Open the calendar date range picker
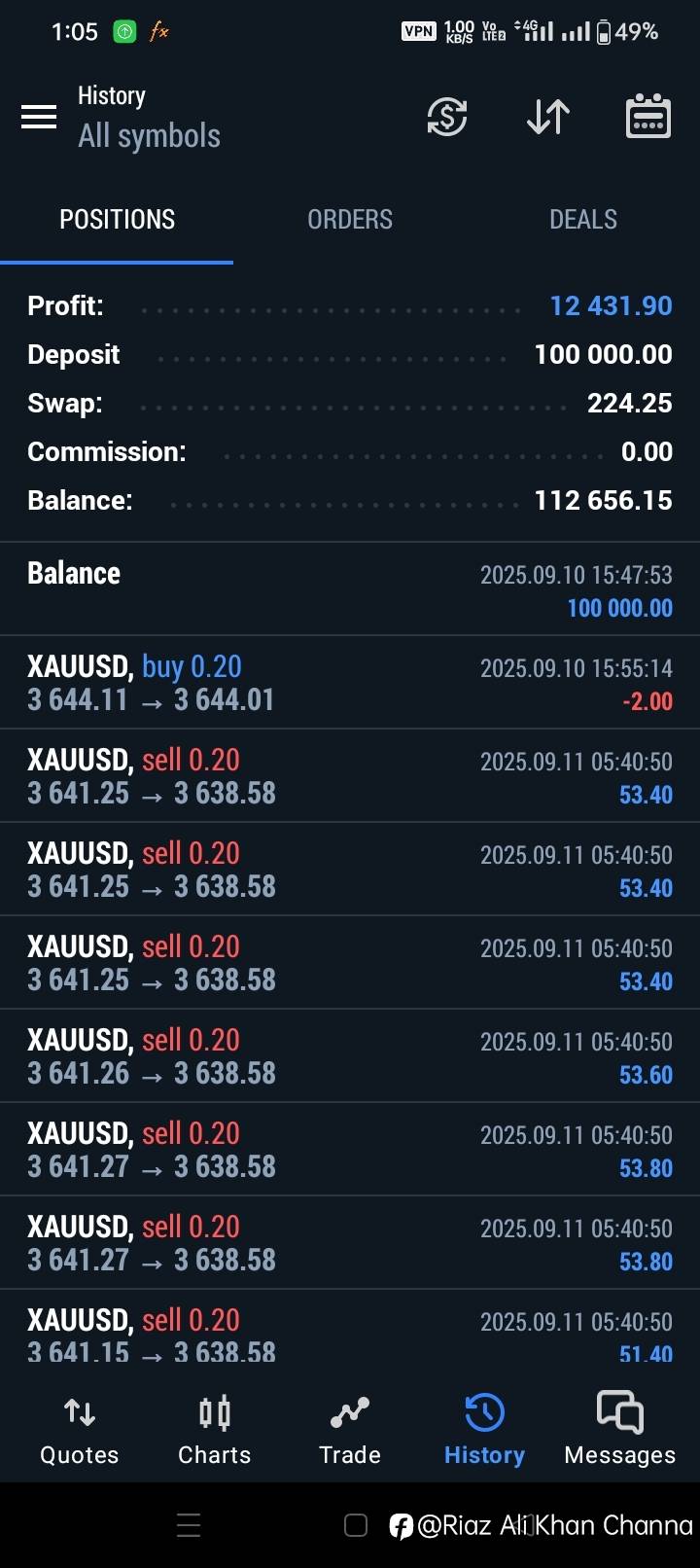 pos(647,117)
